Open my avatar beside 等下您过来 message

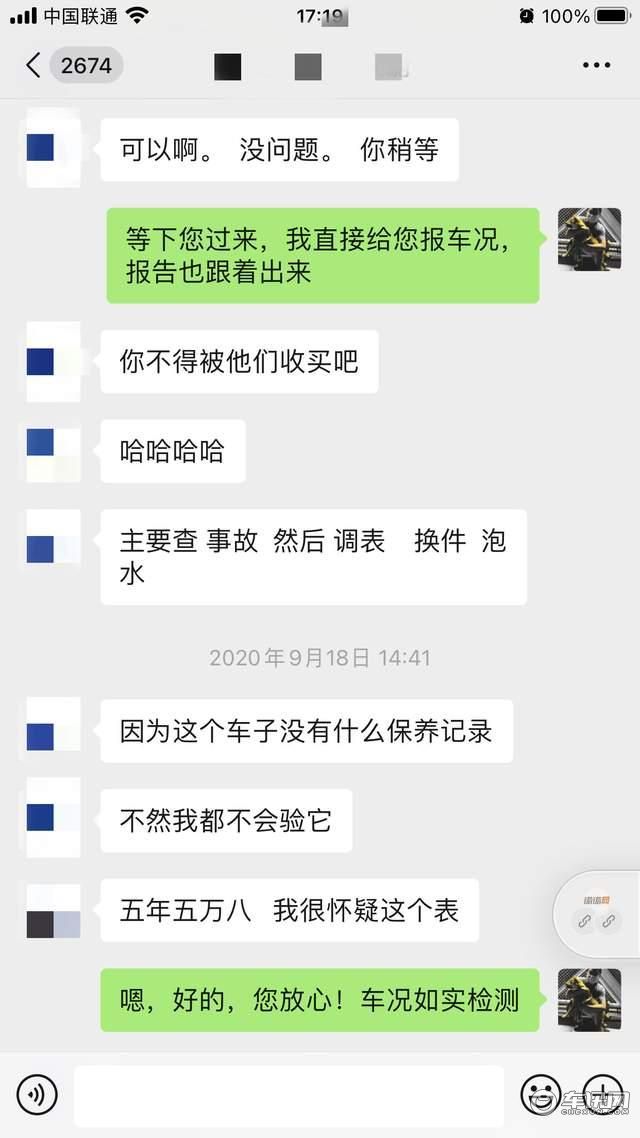pos(589,240)
